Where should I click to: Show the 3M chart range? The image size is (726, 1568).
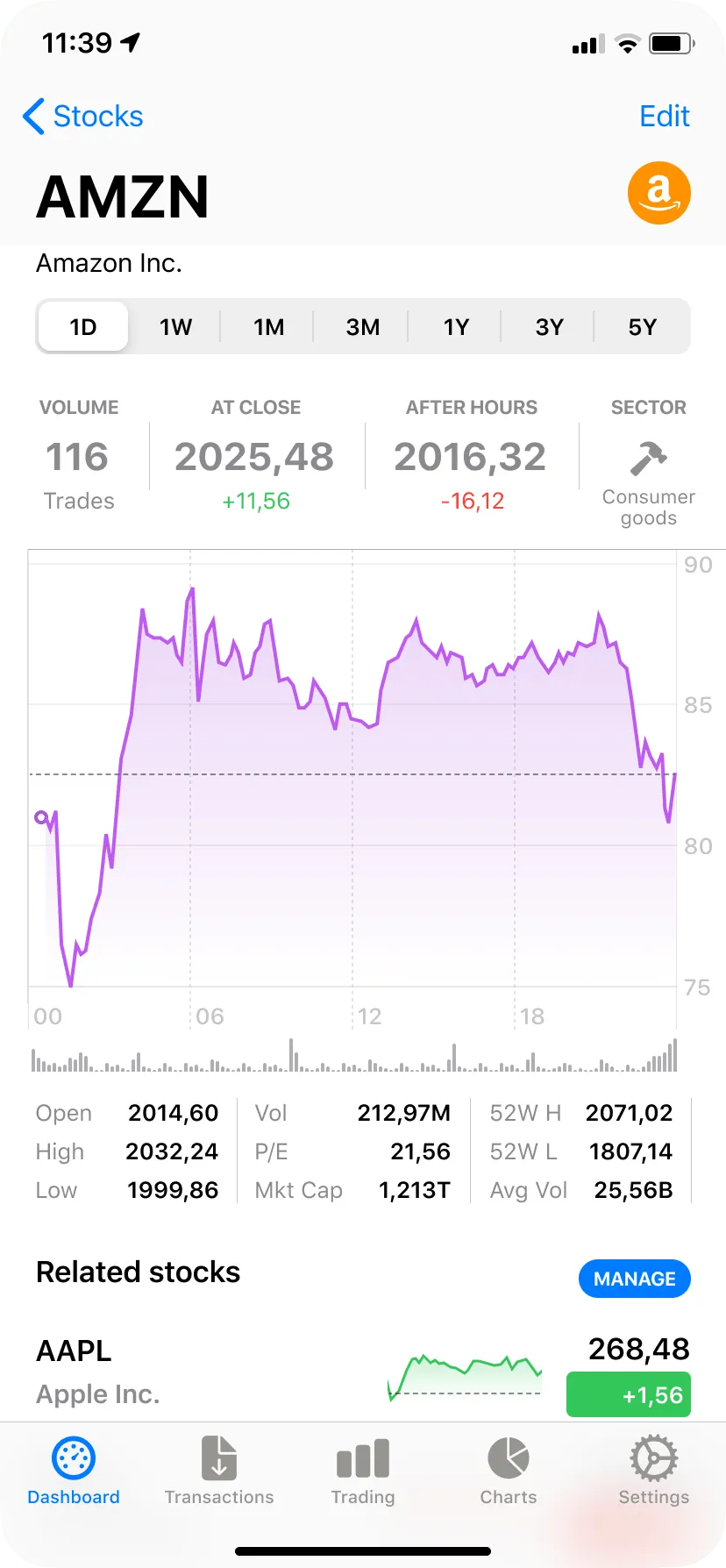point(362,327)
